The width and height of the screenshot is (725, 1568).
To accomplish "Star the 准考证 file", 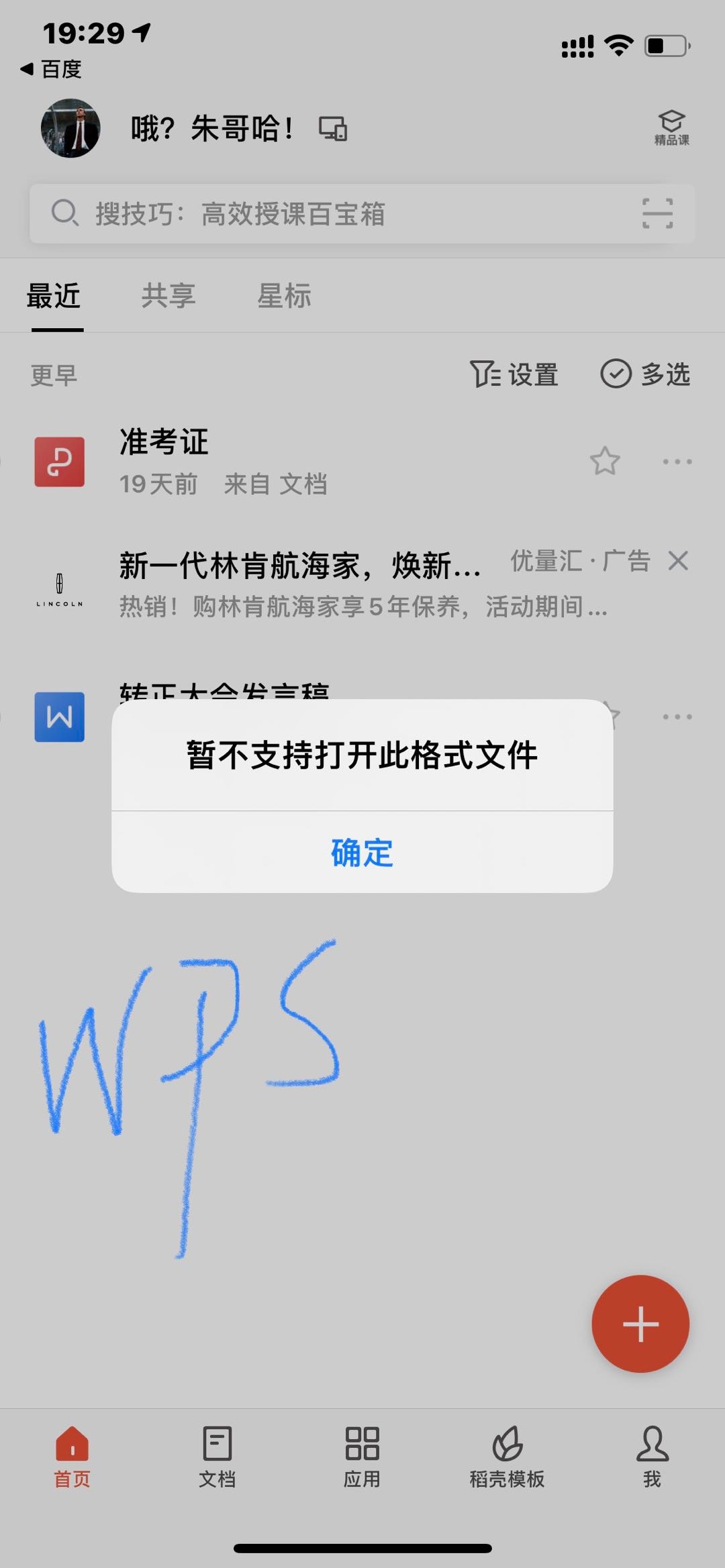I will [604, 462].
